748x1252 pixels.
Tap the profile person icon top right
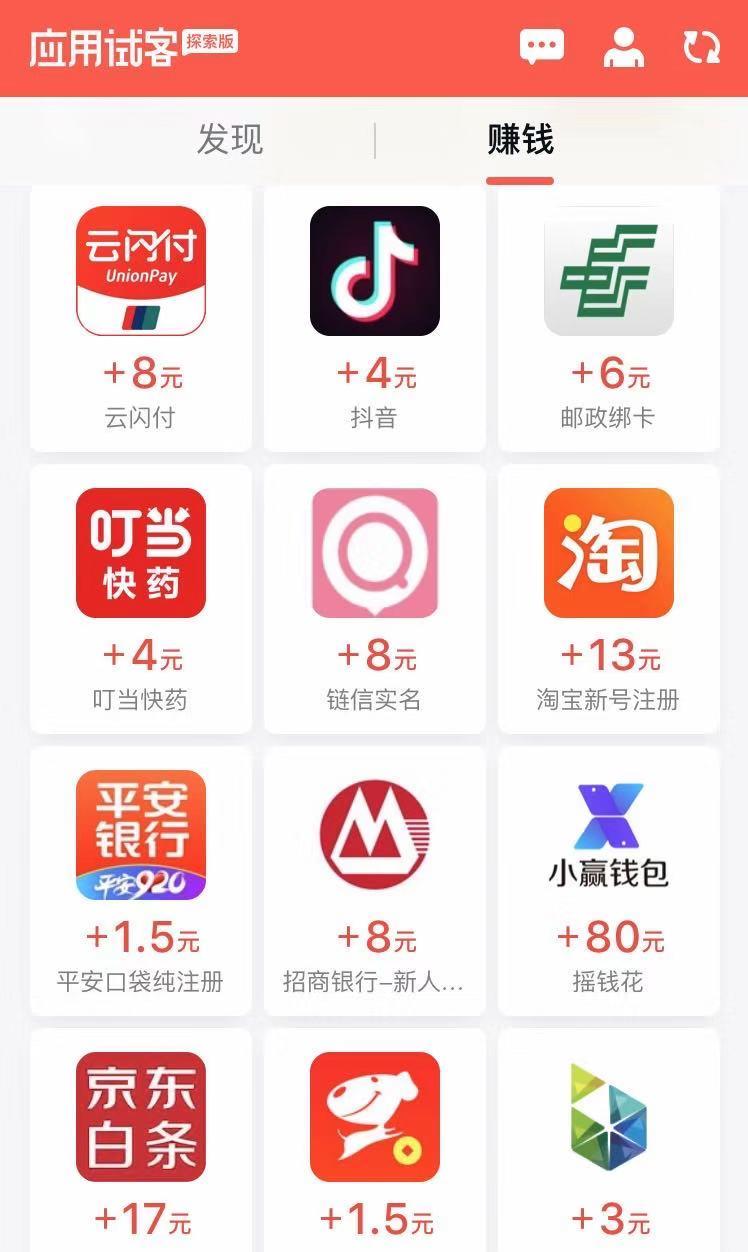[x=623, y=46]
